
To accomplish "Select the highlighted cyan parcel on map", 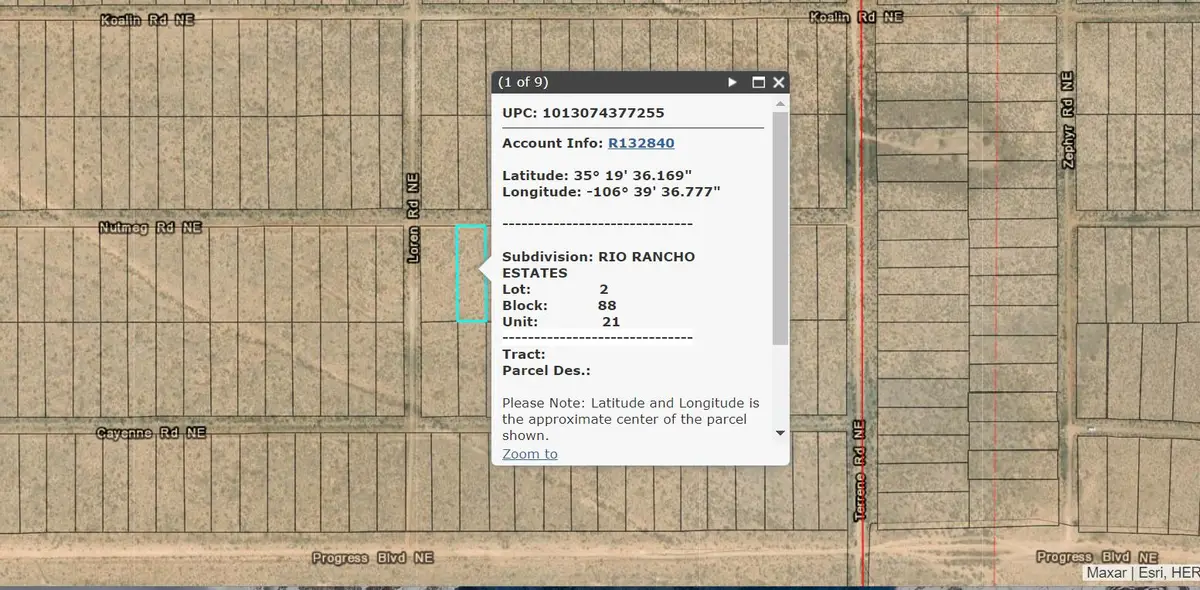I will click(471, 273).
